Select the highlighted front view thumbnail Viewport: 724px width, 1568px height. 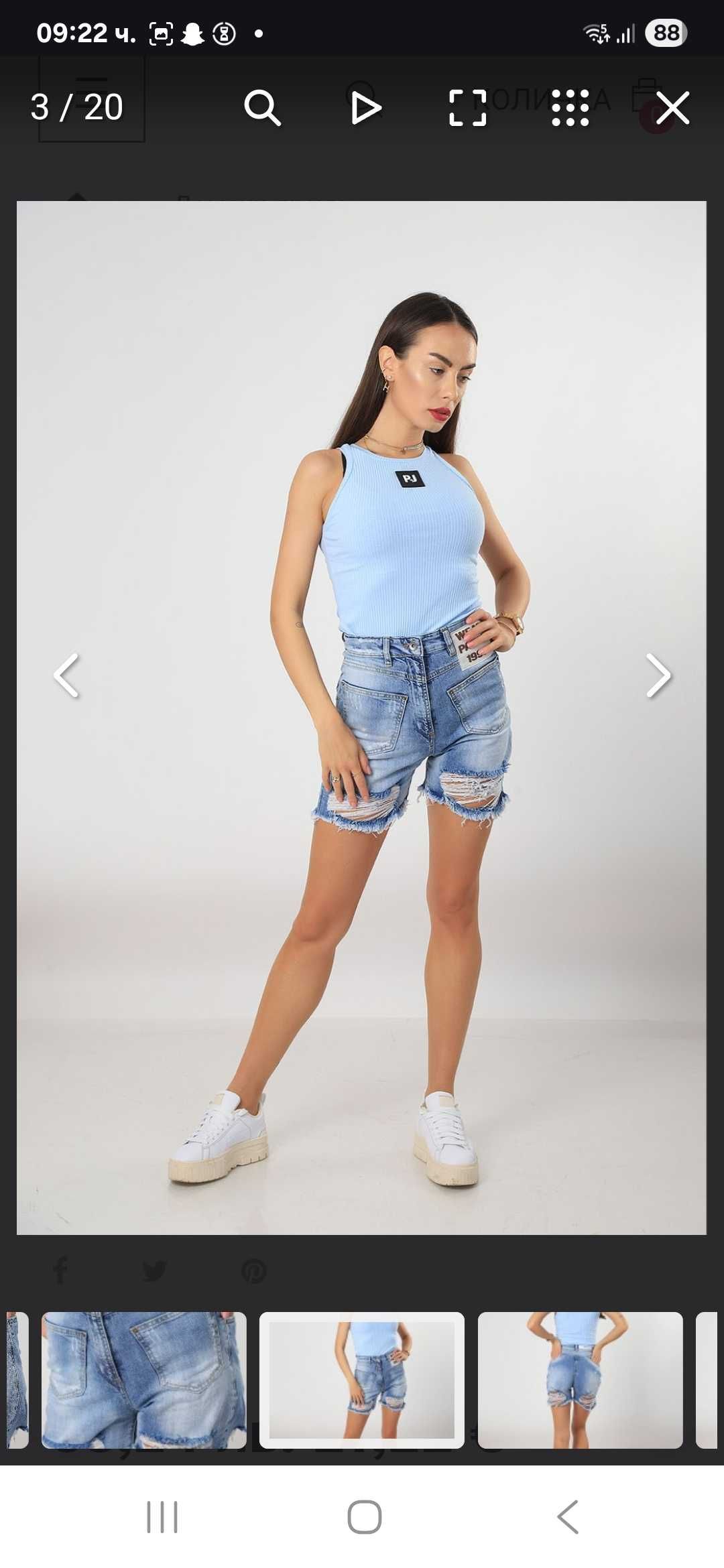tap(361, 1380)
